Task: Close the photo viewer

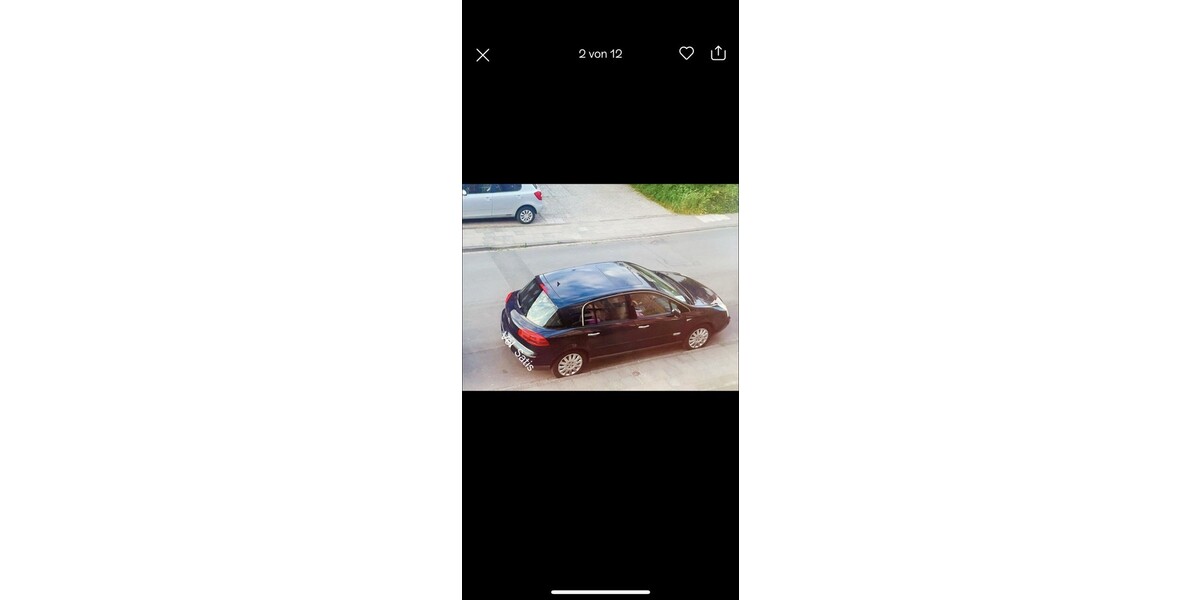Action: (483, 55)
